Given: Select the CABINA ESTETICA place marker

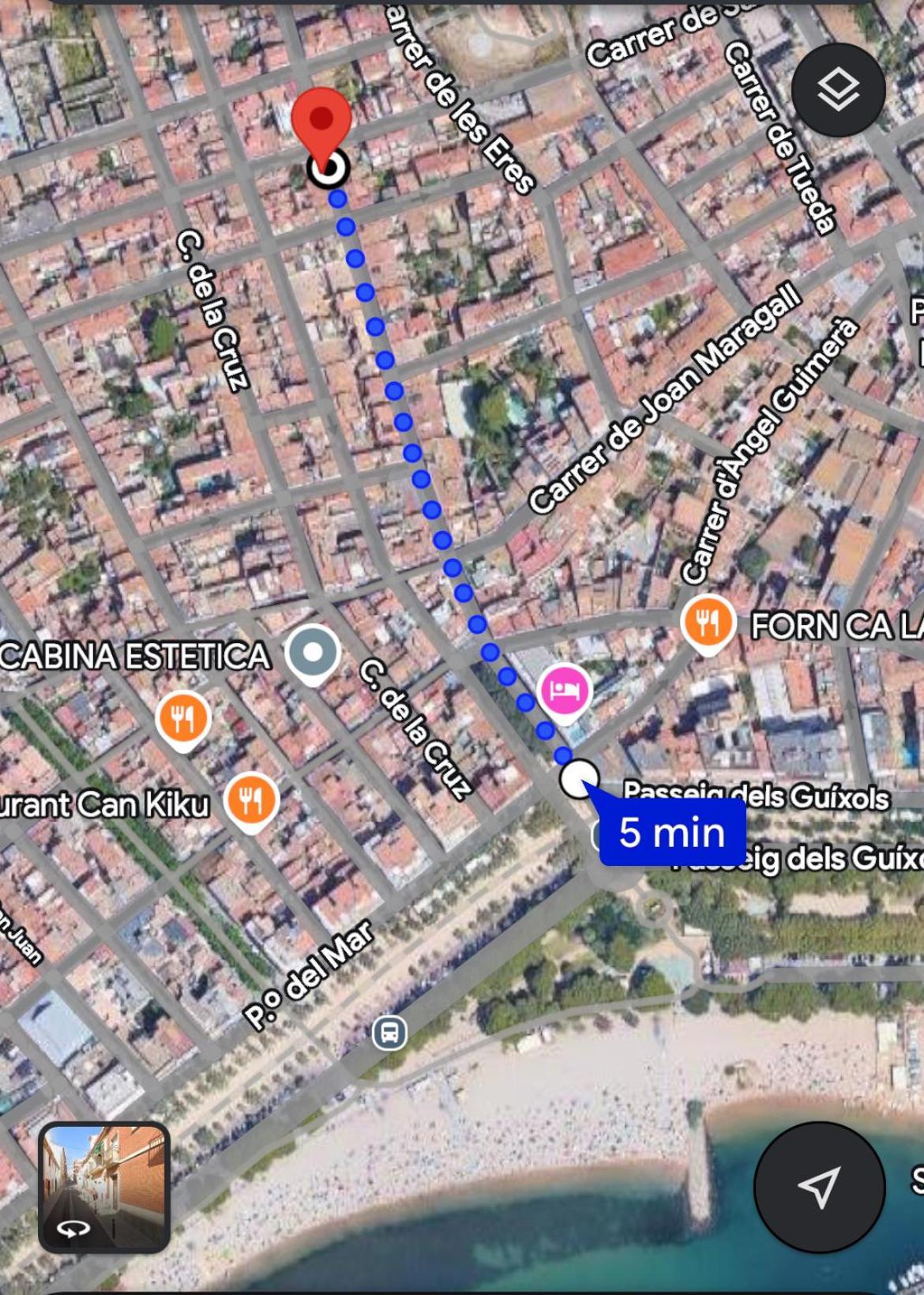Looking at the screenshot, I should pyautogui.click(x=313, y=653).
